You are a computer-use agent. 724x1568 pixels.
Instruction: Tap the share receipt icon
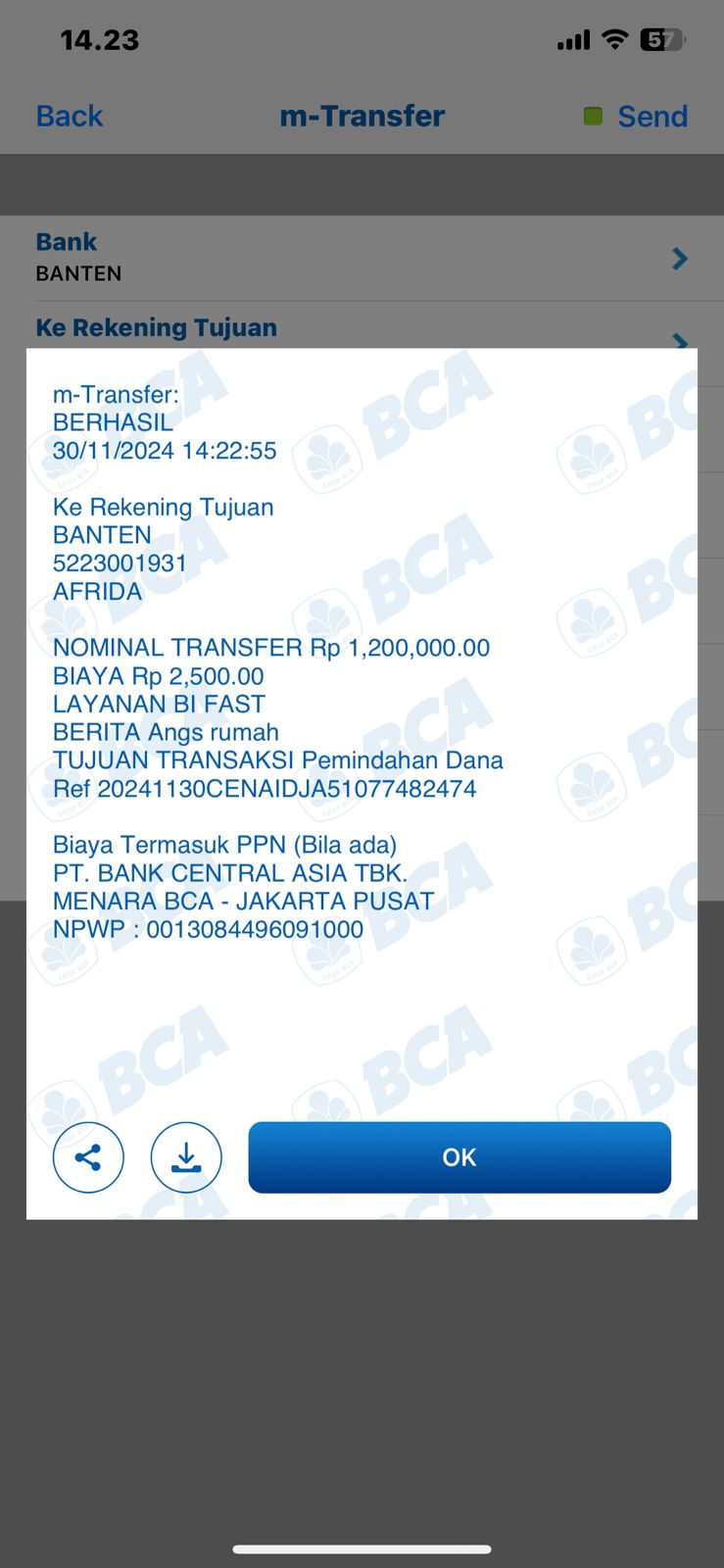(x=88, y=1157)
